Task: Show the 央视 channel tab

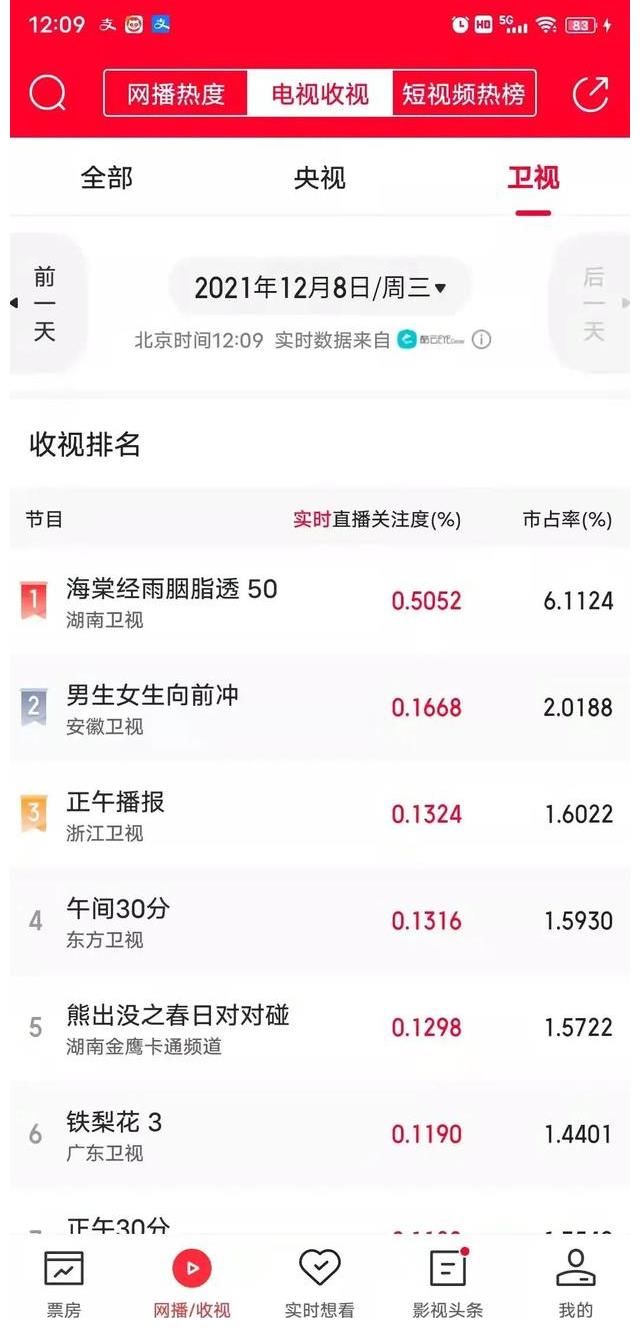Action: pyautogui.click(x=319, y=178)
